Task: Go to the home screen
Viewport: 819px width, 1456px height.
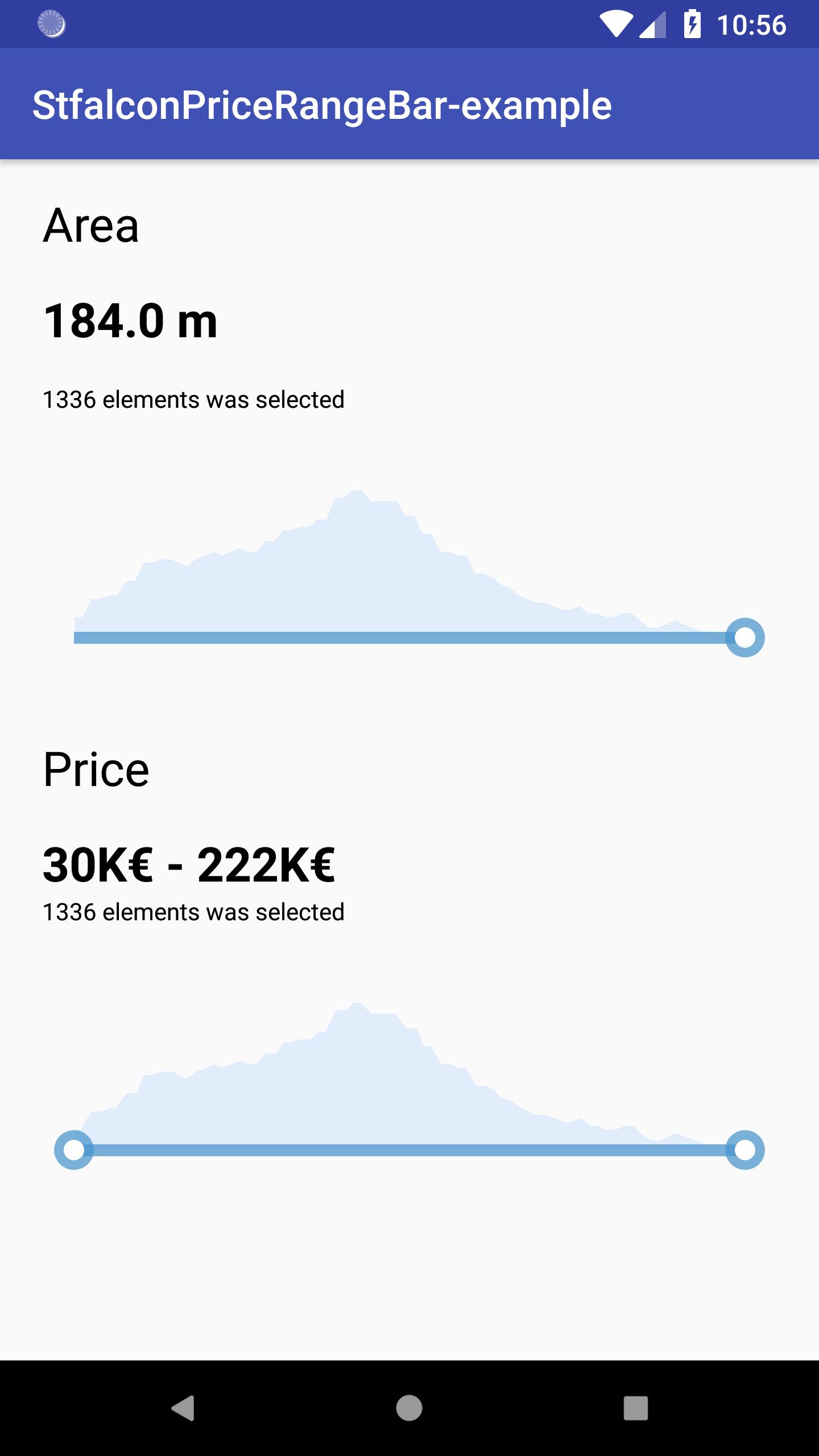Action: (409, 1408)
